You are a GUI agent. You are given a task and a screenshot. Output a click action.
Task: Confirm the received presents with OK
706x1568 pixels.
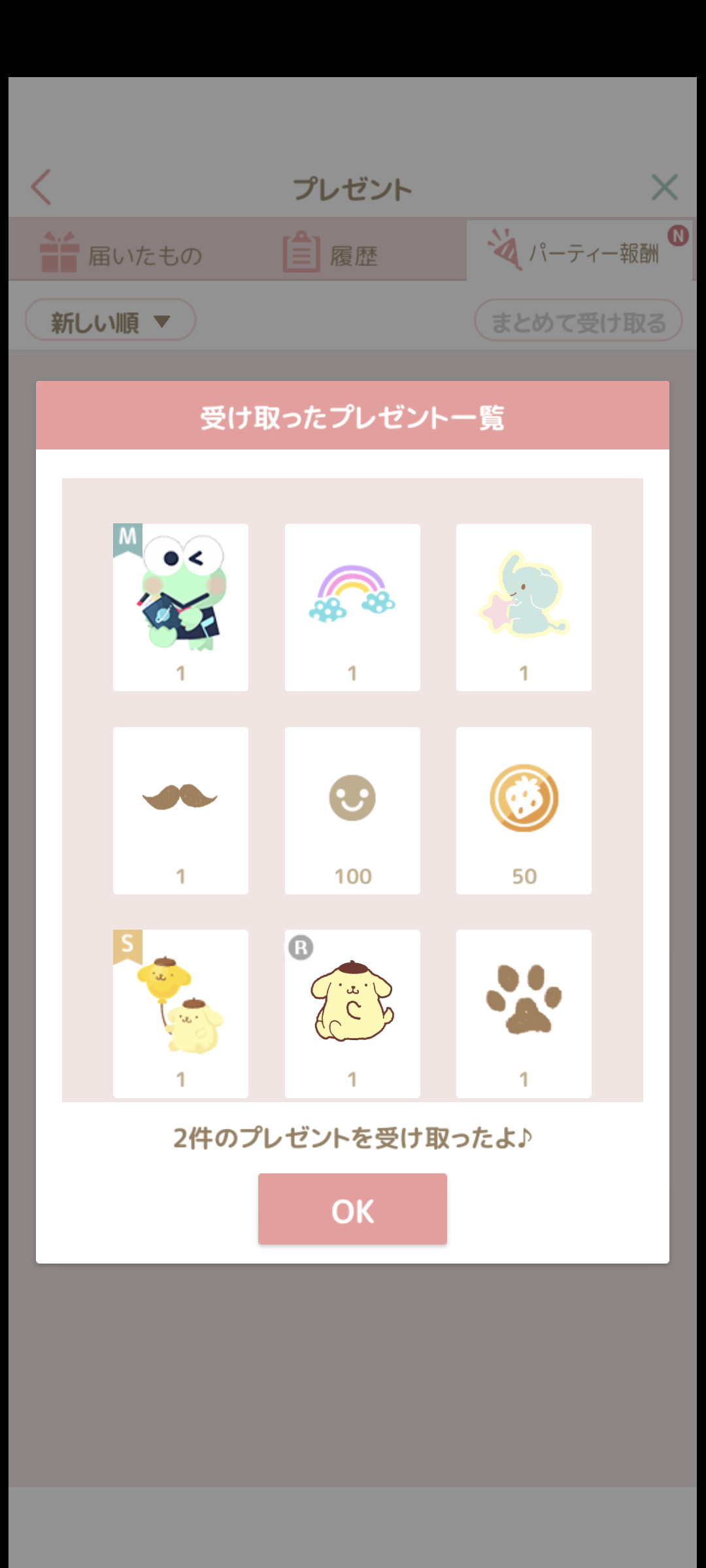pyautogui.click(x=352, y=1209)
